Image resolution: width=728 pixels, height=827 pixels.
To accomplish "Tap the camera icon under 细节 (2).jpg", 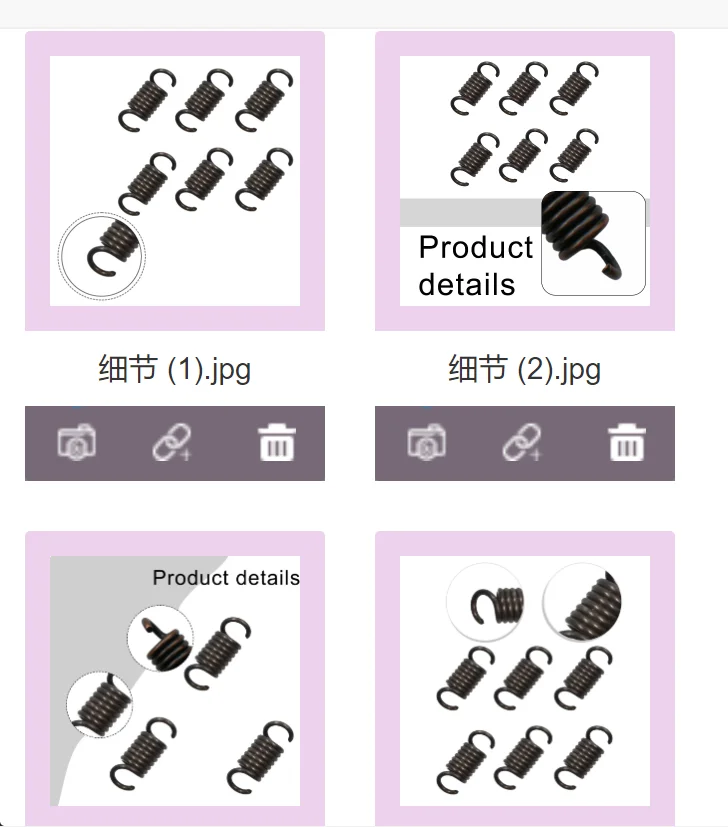I will pyautogui.click(x=427, y=442).
